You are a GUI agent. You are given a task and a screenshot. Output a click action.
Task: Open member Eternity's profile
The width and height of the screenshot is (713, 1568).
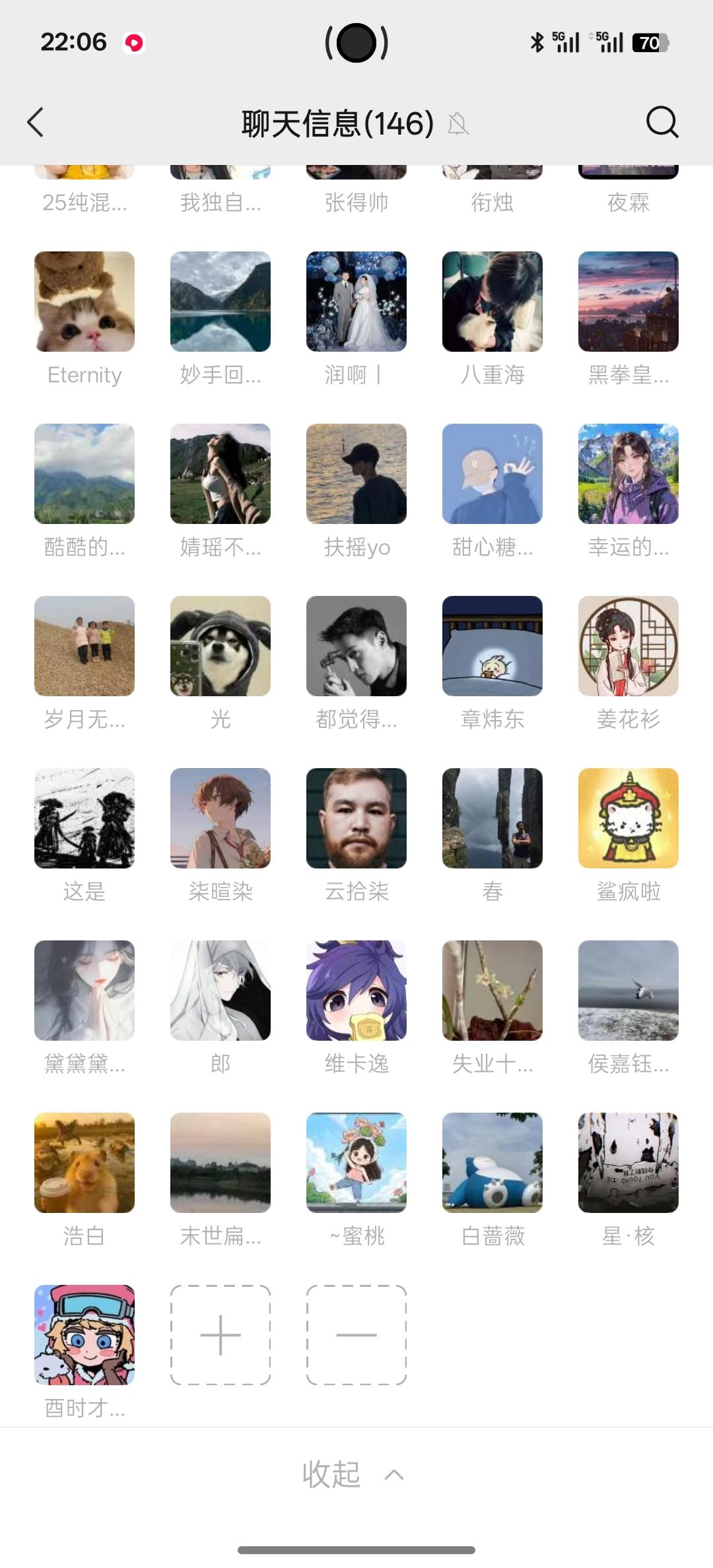[85, 302]
